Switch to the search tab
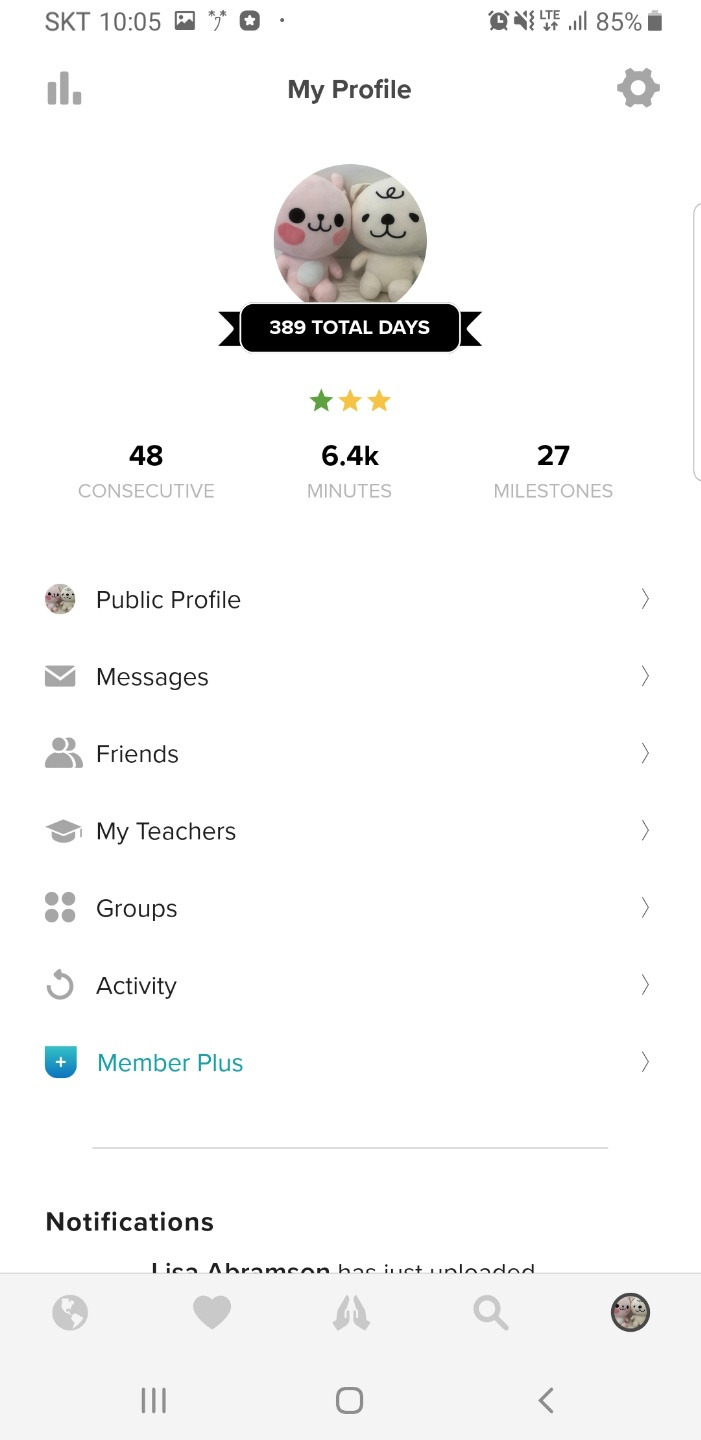This screenshot has height=1440, width=701. pos(491,1312)
